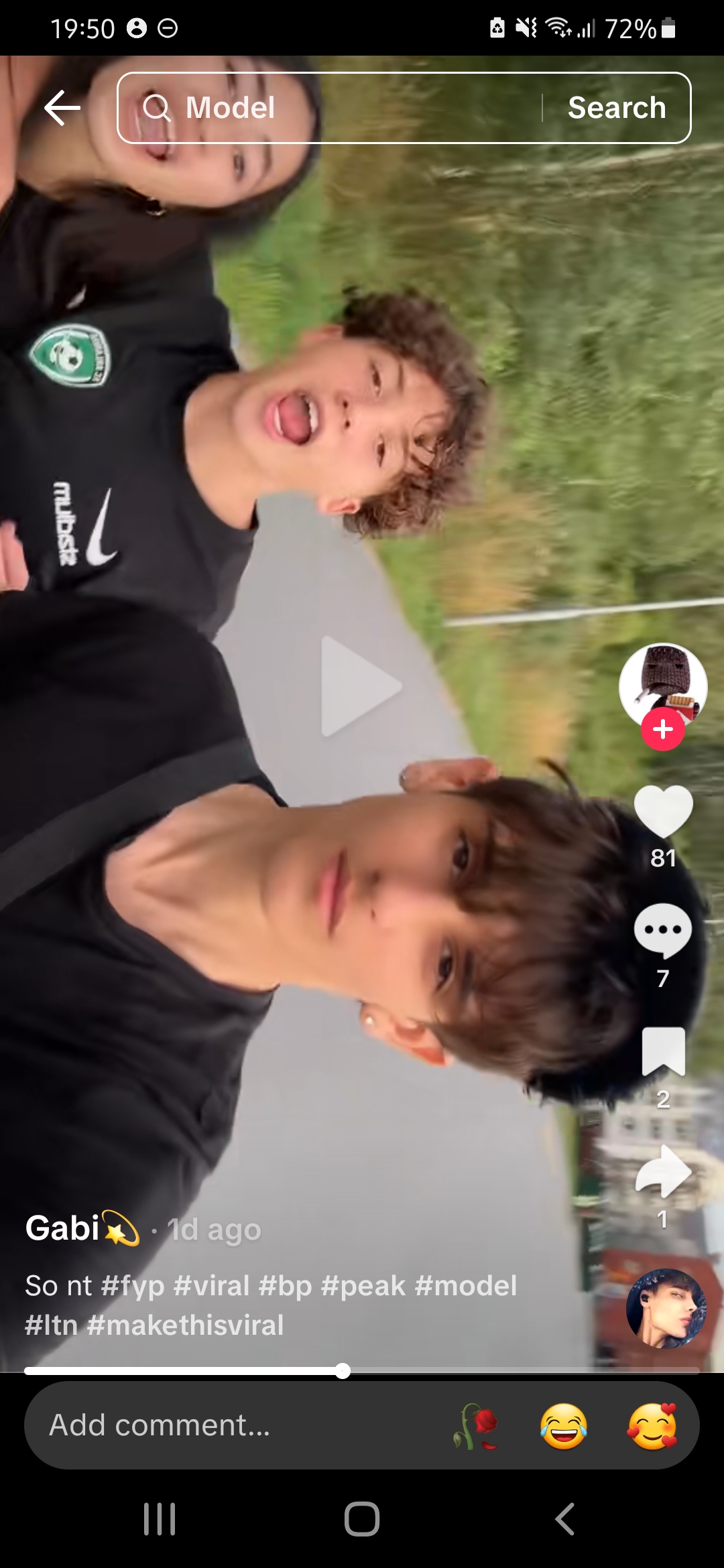Open the comments section

pyautogui.click(x=663, y=931)
